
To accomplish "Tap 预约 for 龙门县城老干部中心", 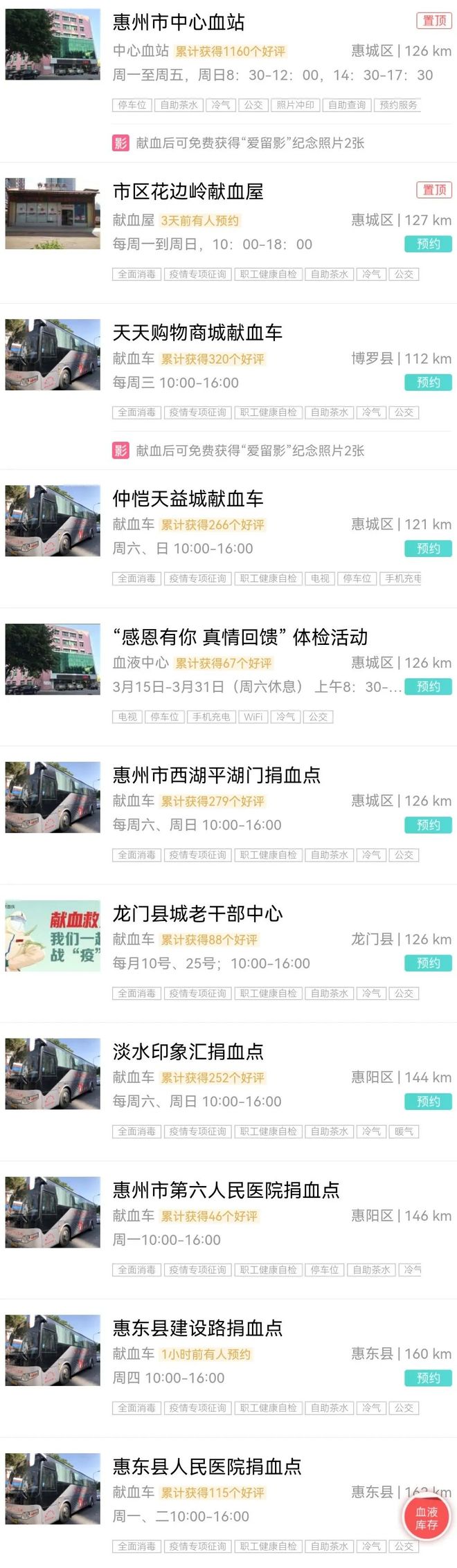I will click(428, 963).
